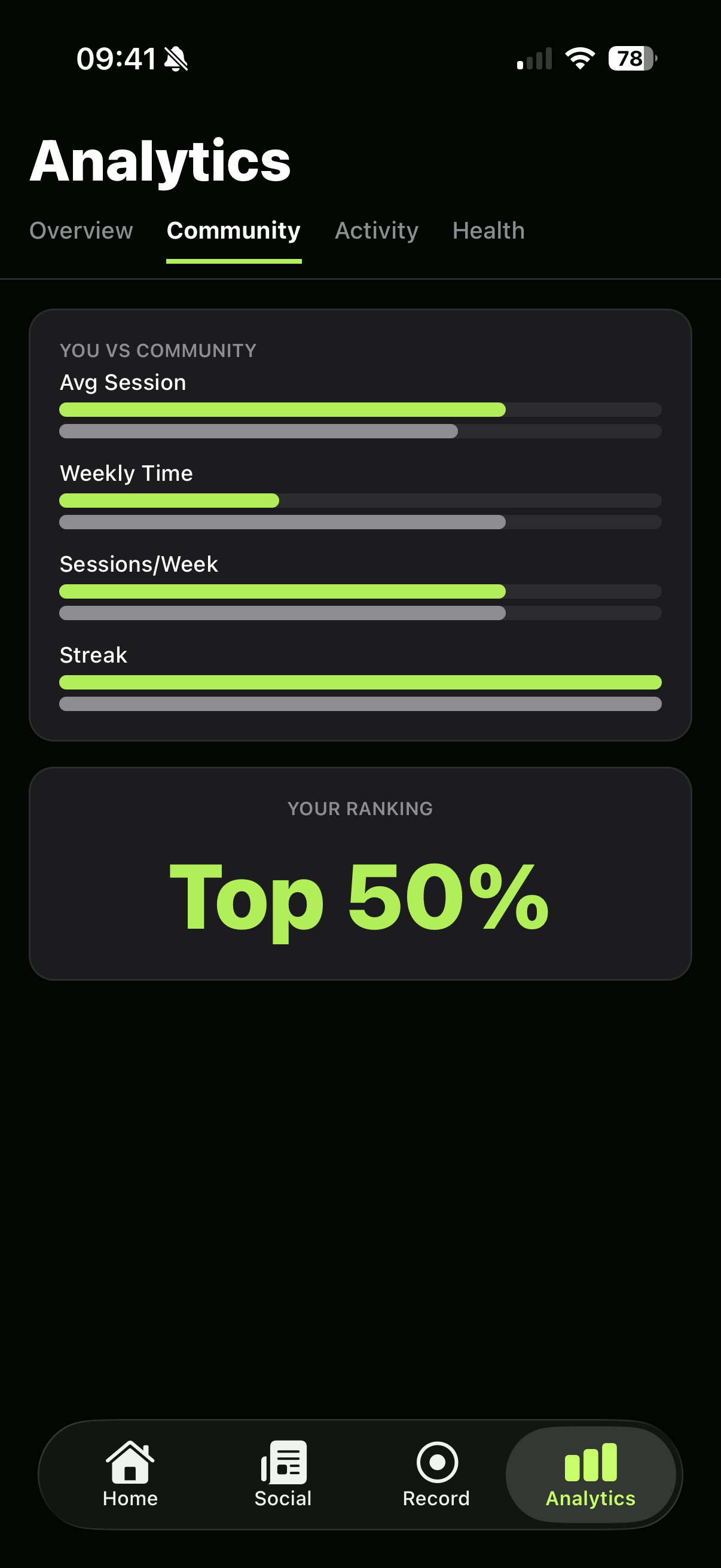The width and height of the screenshot is (721, 1568).
Task: Select the Community tab
Action: 233,231
